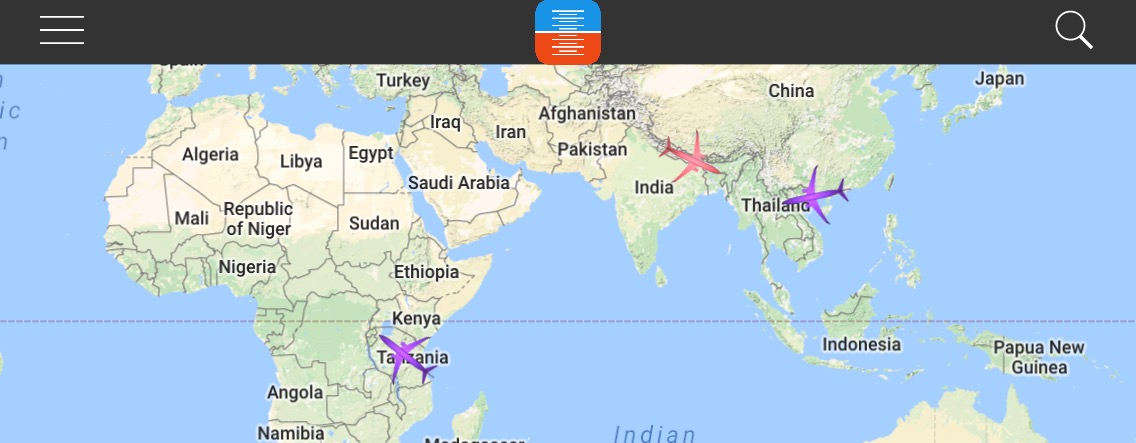Open the hamburger drawer menu
The width and height of the screenshot is (1136, 443).
(62, 30)
